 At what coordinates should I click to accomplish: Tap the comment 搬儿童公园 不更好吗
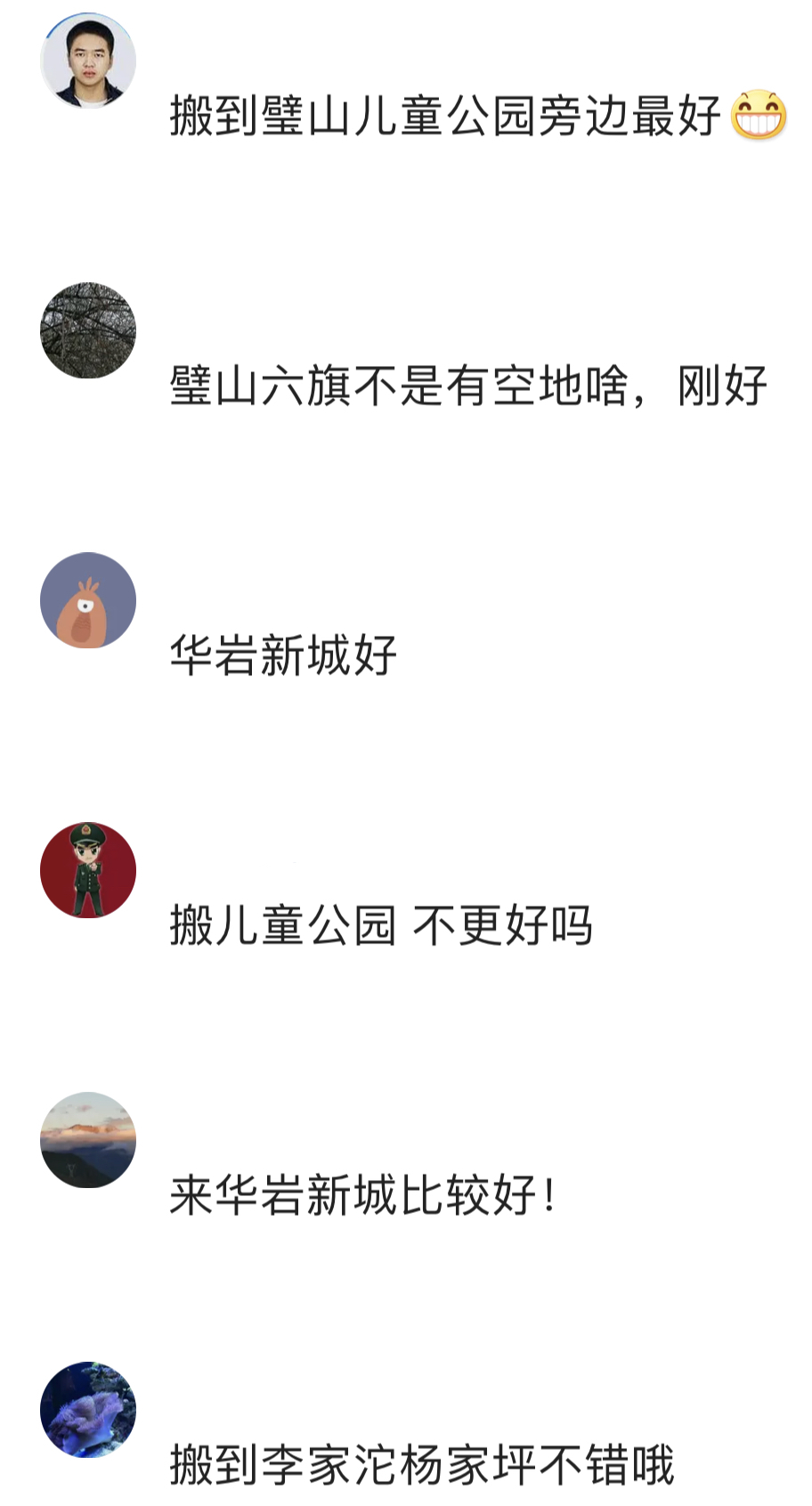pos(383,929)
